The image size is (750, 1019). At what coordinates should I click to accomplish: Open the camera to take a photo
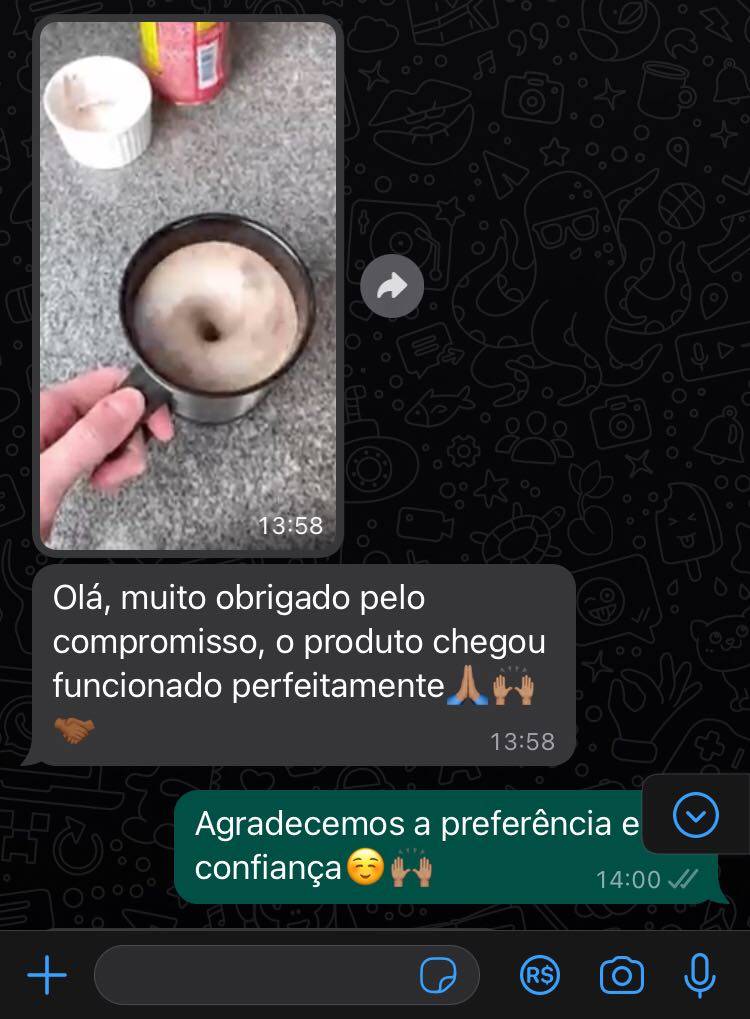pos(621,975)
